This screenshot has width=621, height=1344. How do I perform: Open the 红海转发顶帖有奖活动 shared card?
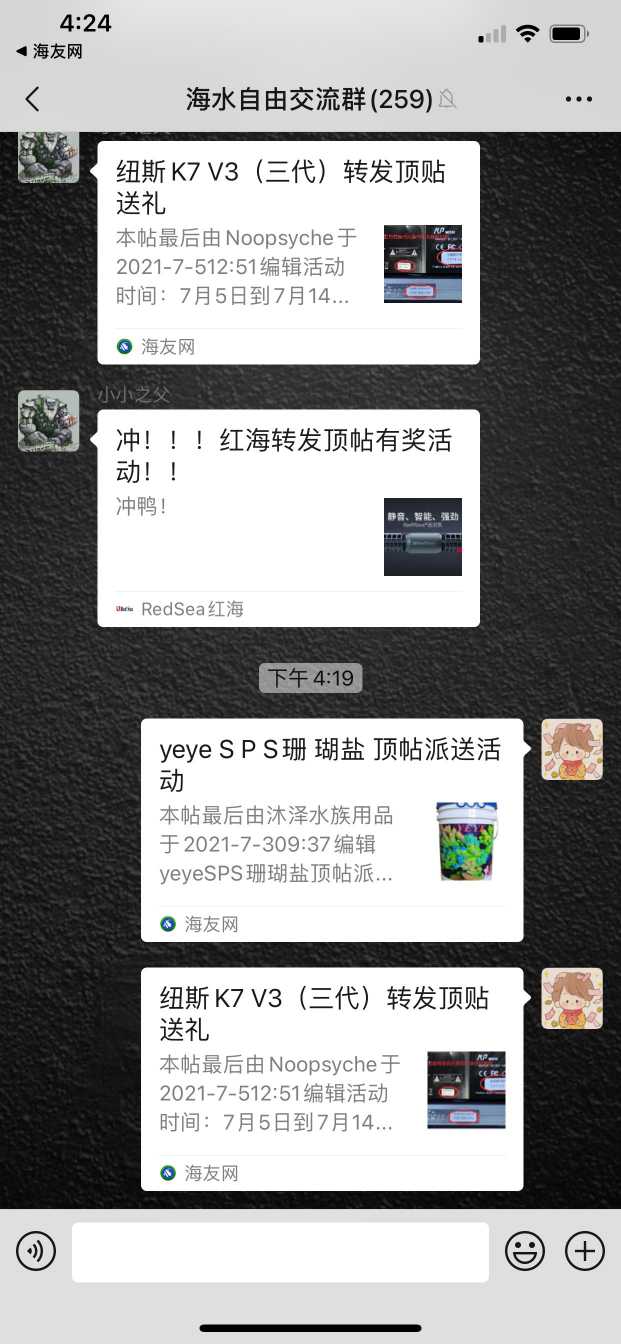coord(288,518)
